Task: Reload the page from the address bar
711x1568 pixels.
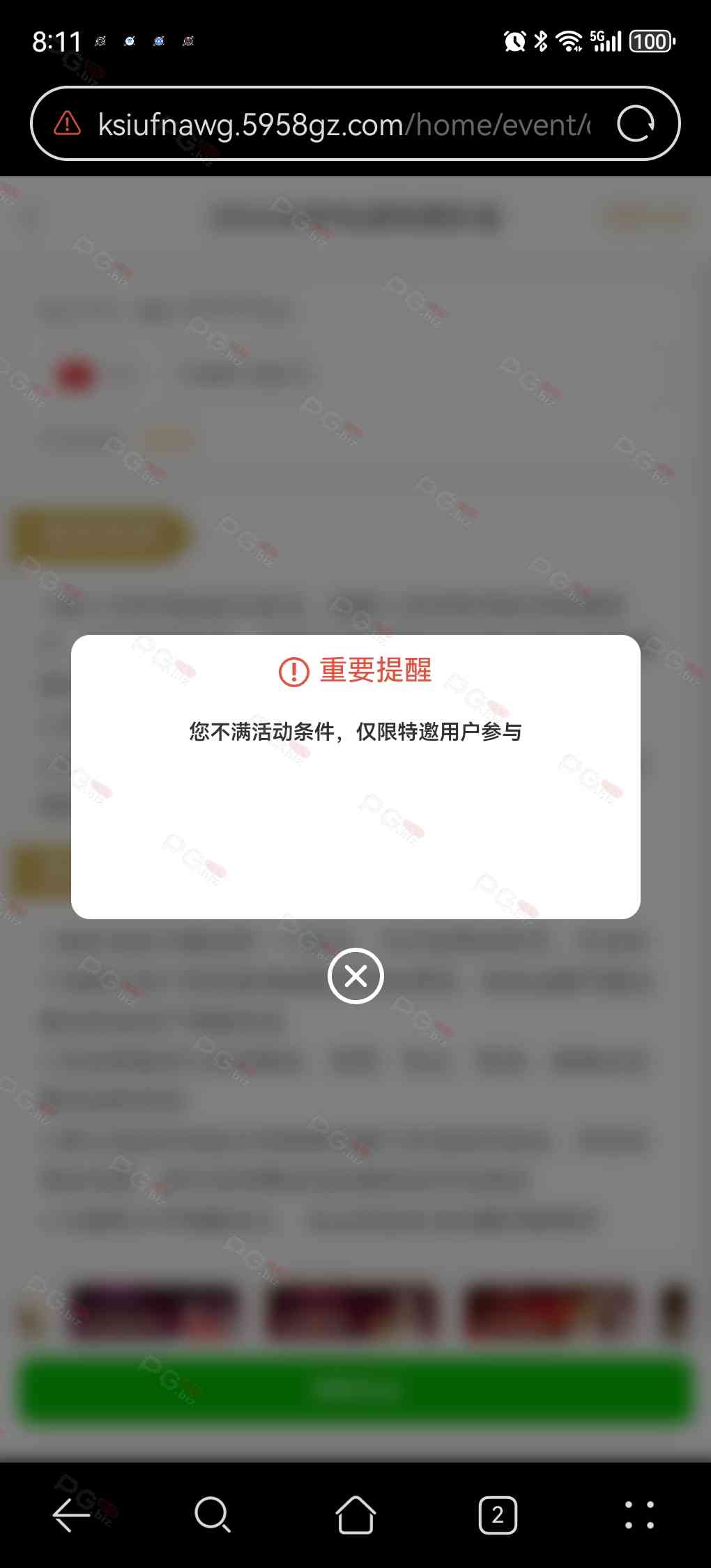Action: coord(635,124)
